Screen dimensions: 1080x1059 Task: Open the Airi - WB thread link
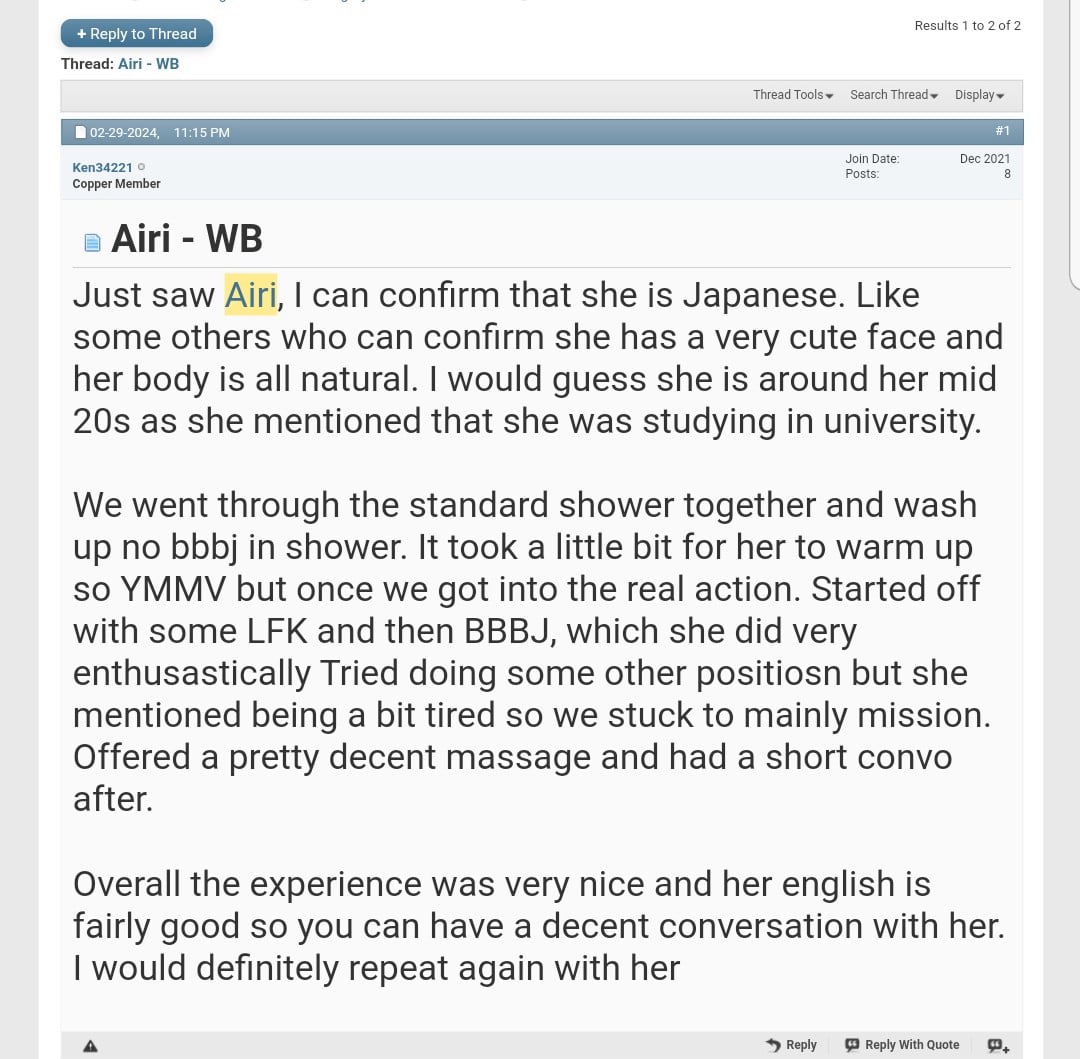pos(148,63)
